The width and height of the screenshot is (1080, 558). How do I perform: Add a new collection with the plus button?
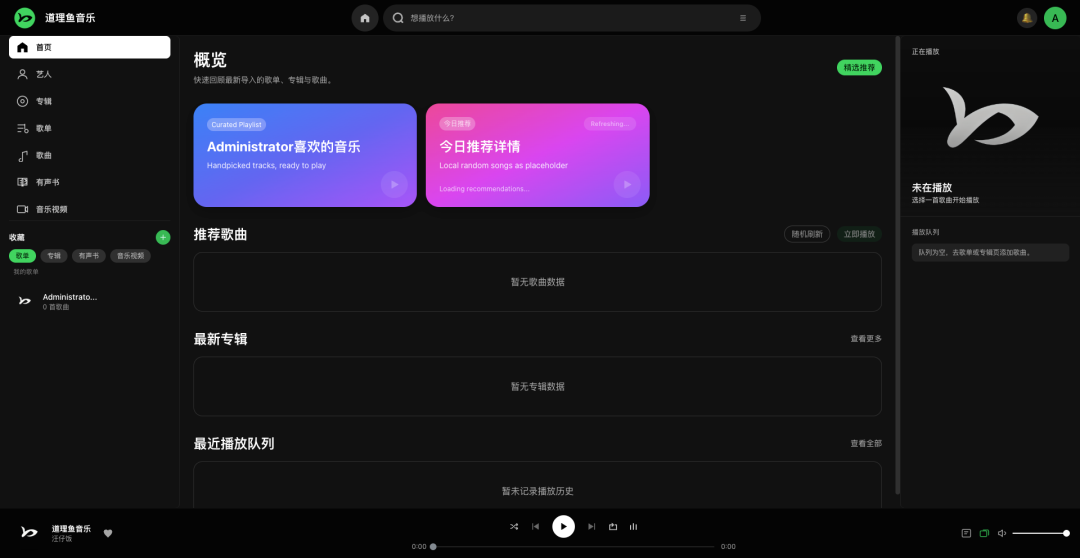click(163, 237)
